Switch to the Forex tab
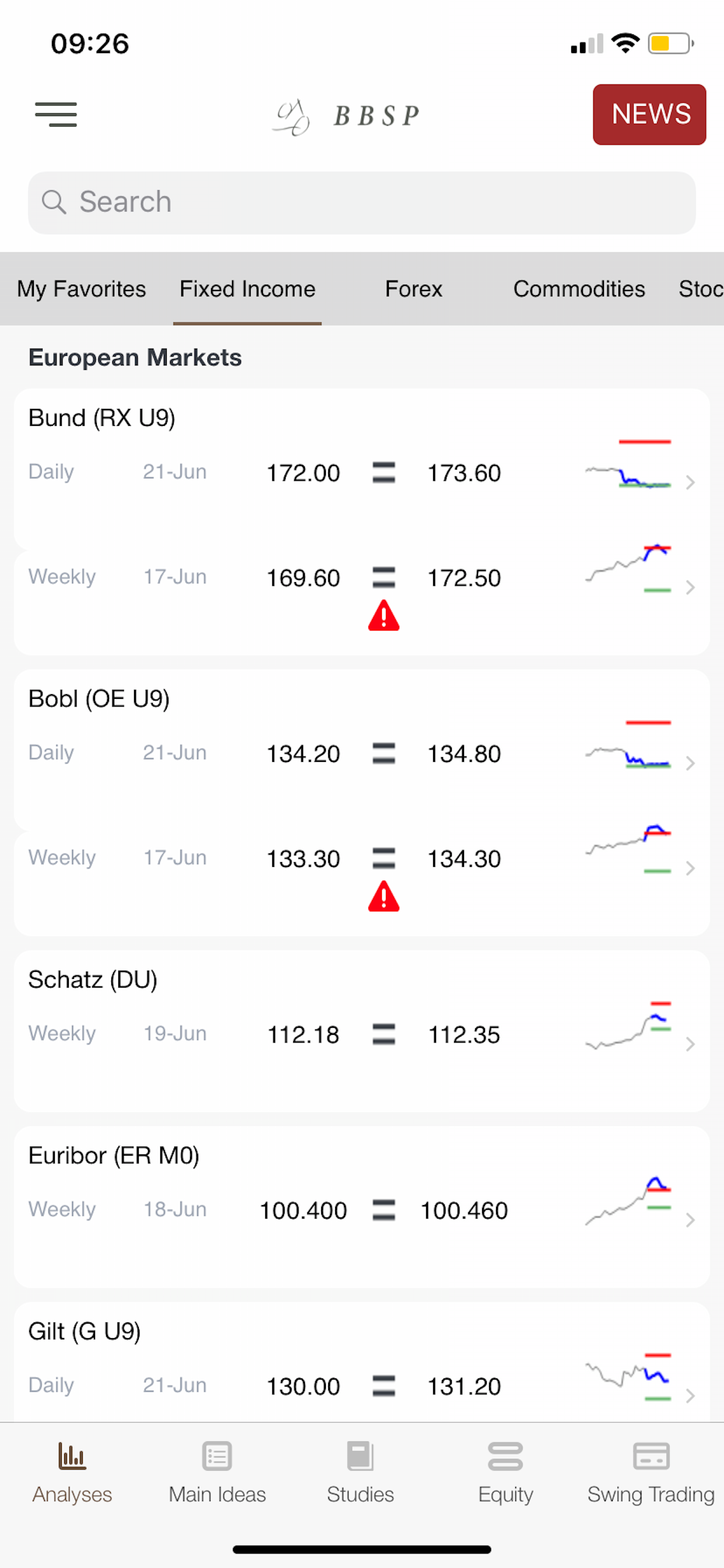This screenshot has height=1568, width=724. [x=413, y=289]
